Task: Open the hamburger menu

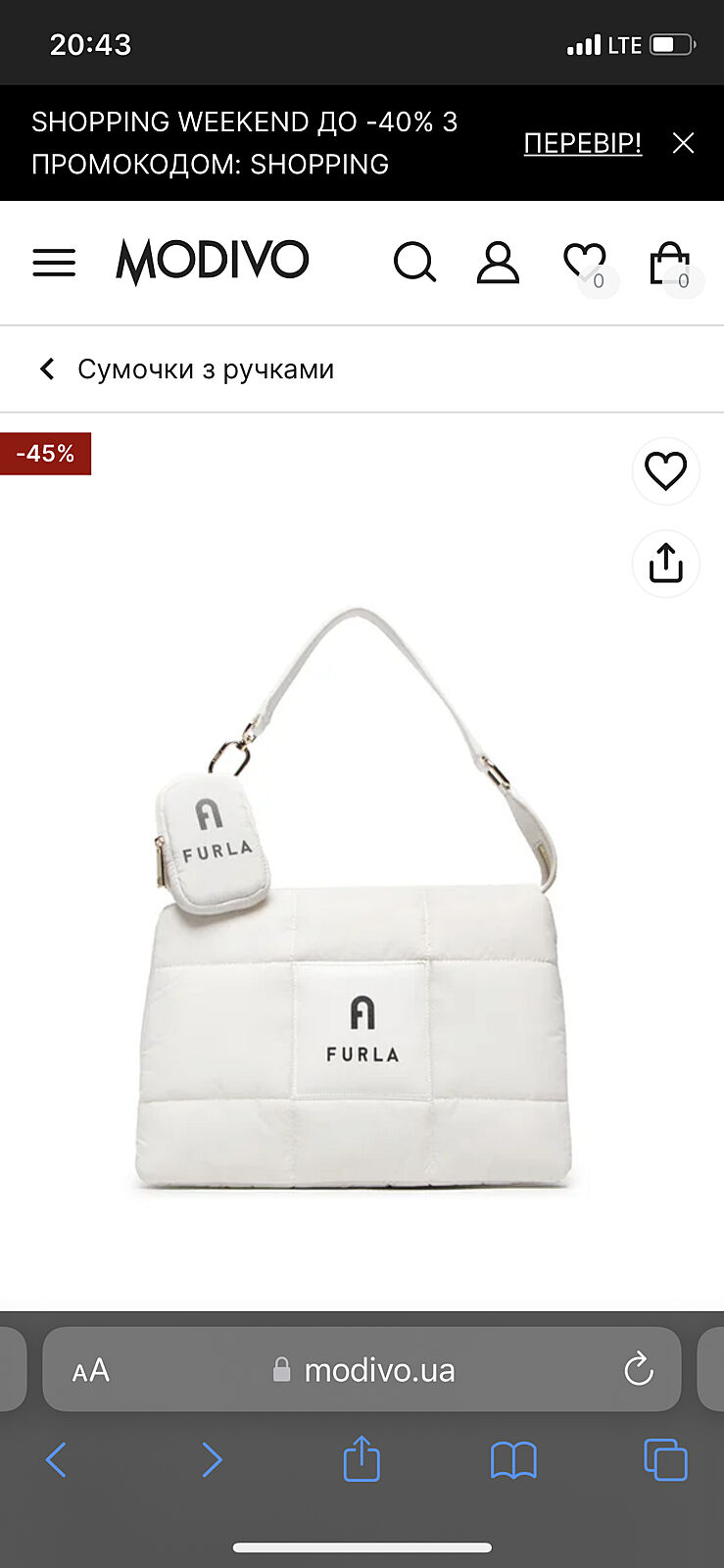Action: pos(54,263)
